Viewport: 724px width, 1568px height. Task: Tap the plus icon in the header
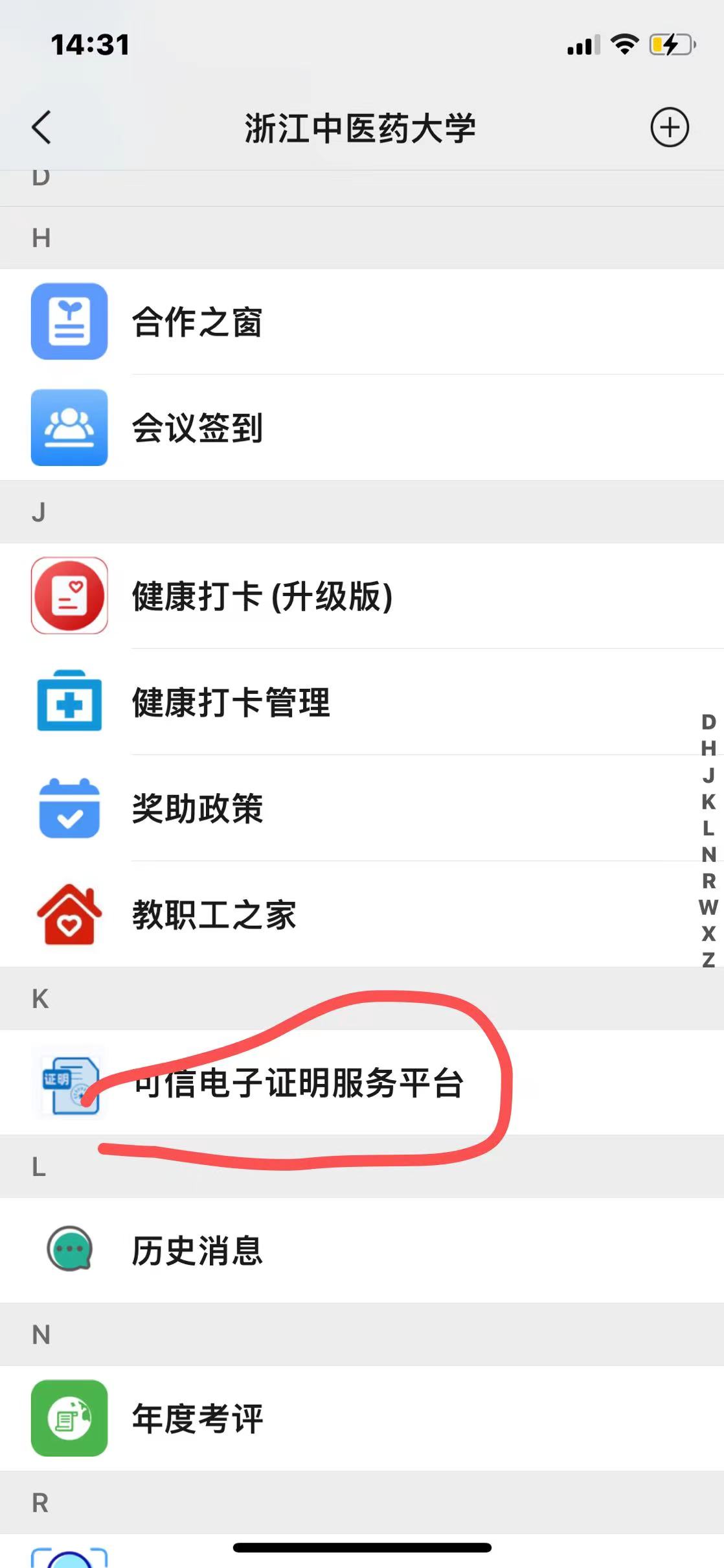pyautogui.click(x=669, y=127)
